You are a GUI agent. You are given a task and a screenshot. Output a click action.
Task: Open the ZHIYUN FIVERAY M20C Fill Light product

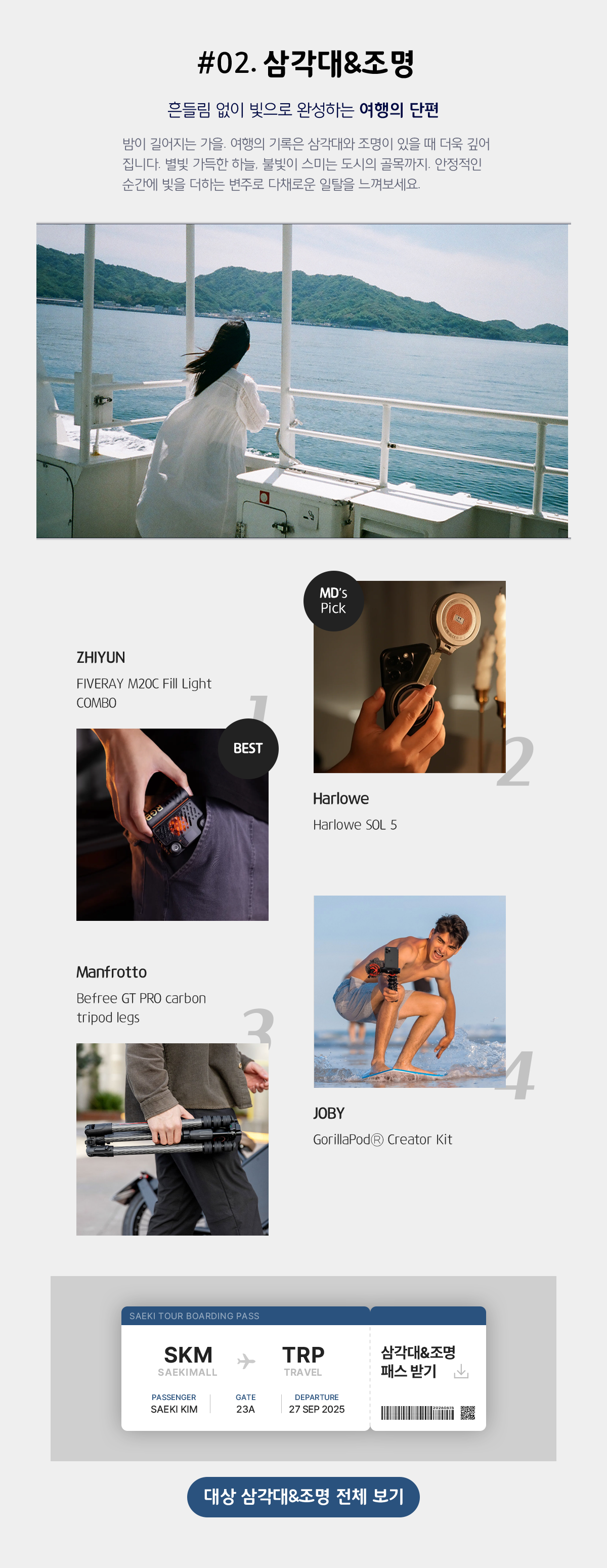[172, 824]
